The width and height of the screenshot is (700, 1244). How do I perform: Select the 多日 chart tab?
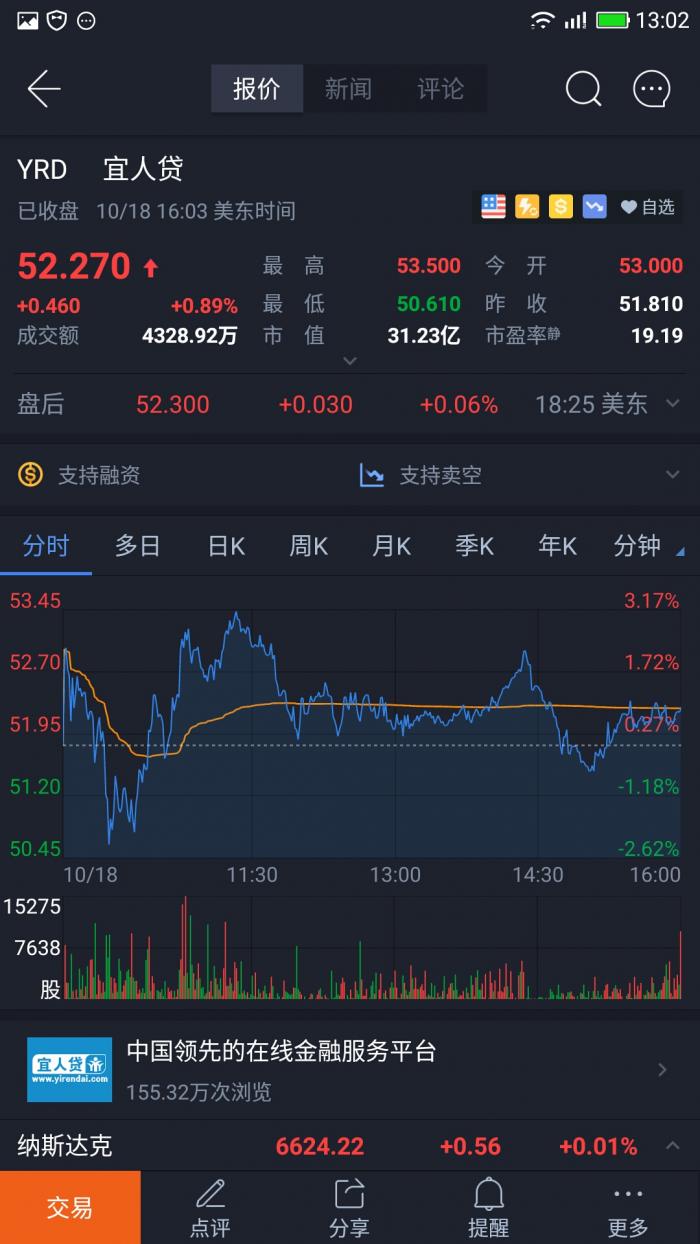(137, 546)
